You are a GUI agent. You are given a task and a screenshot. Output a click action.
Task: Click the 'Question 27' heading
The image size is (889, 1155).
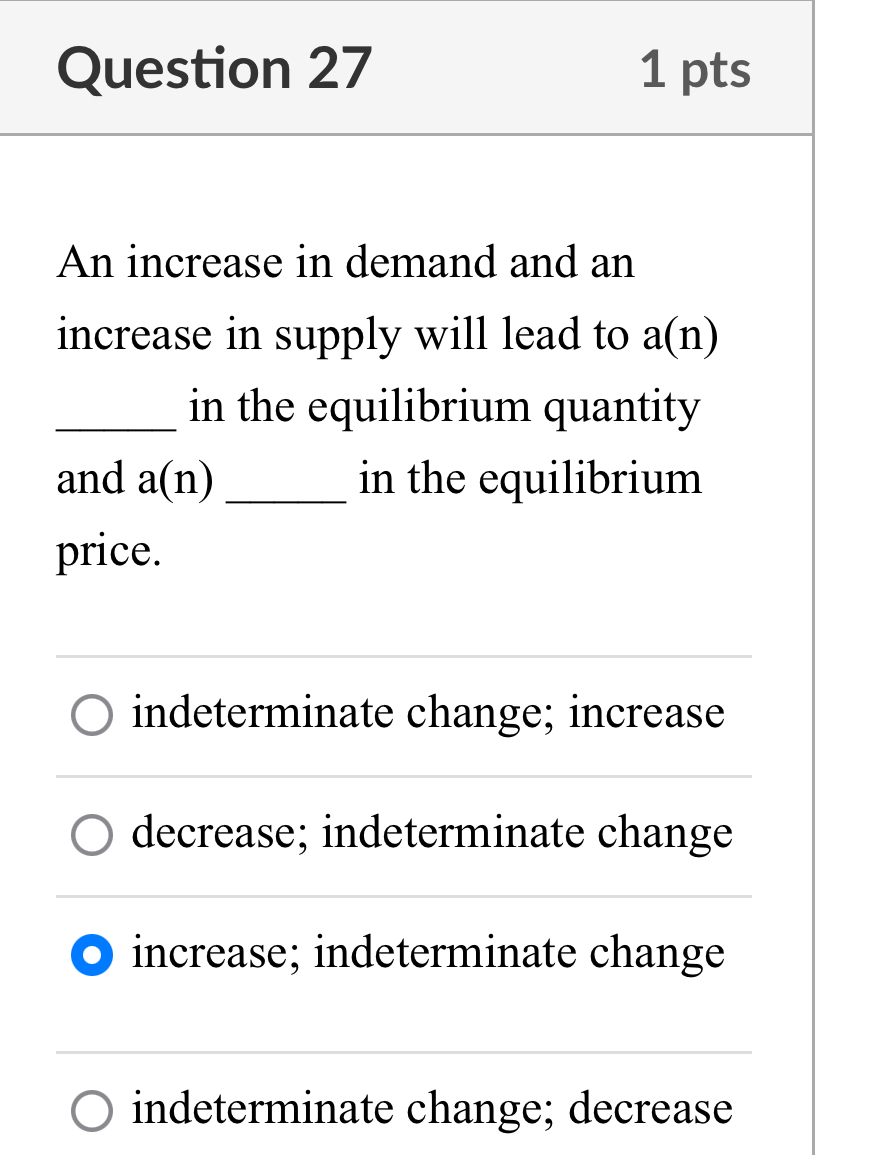click(216, 68)
